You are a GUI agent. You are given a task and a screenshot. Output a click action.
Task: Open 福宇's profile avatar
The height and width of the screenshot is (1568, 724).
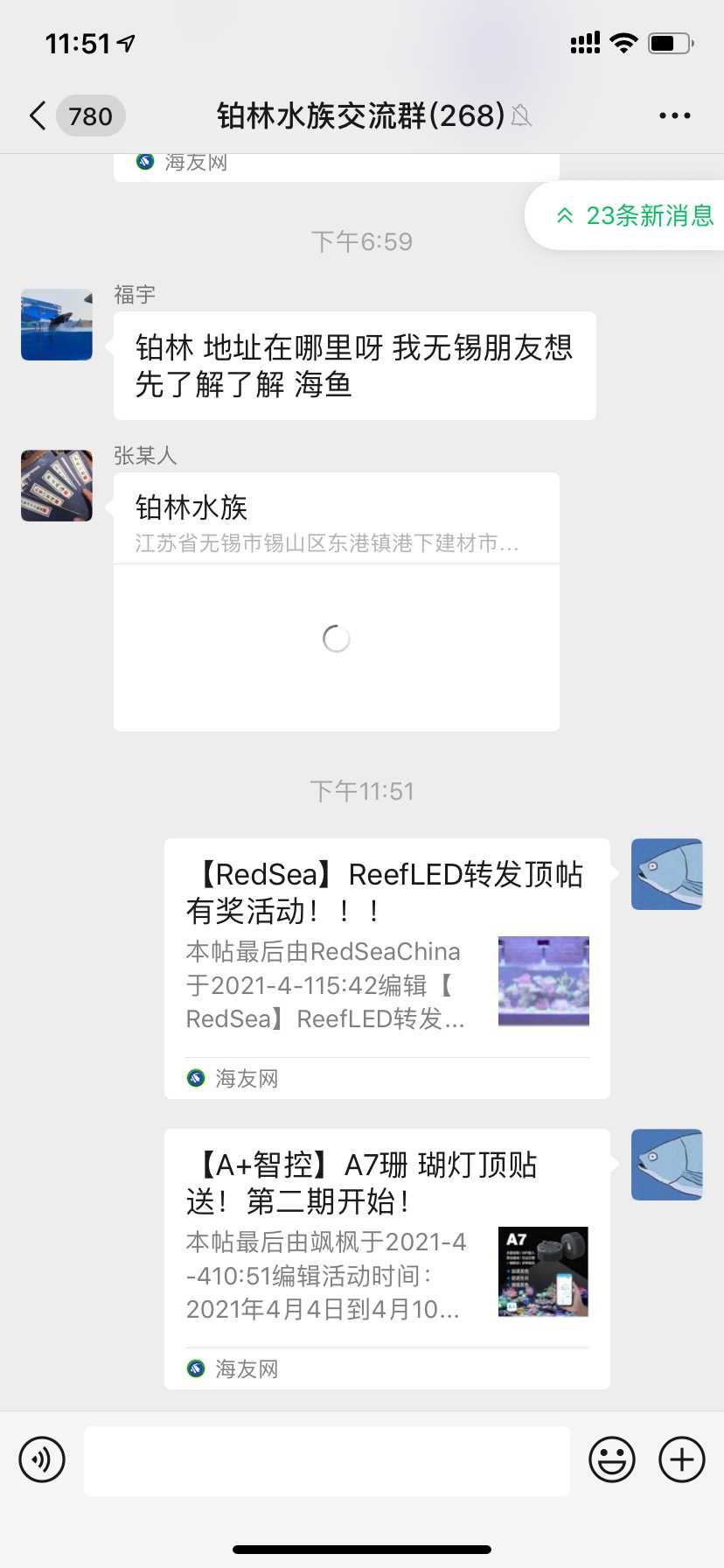tap(57, 325)
